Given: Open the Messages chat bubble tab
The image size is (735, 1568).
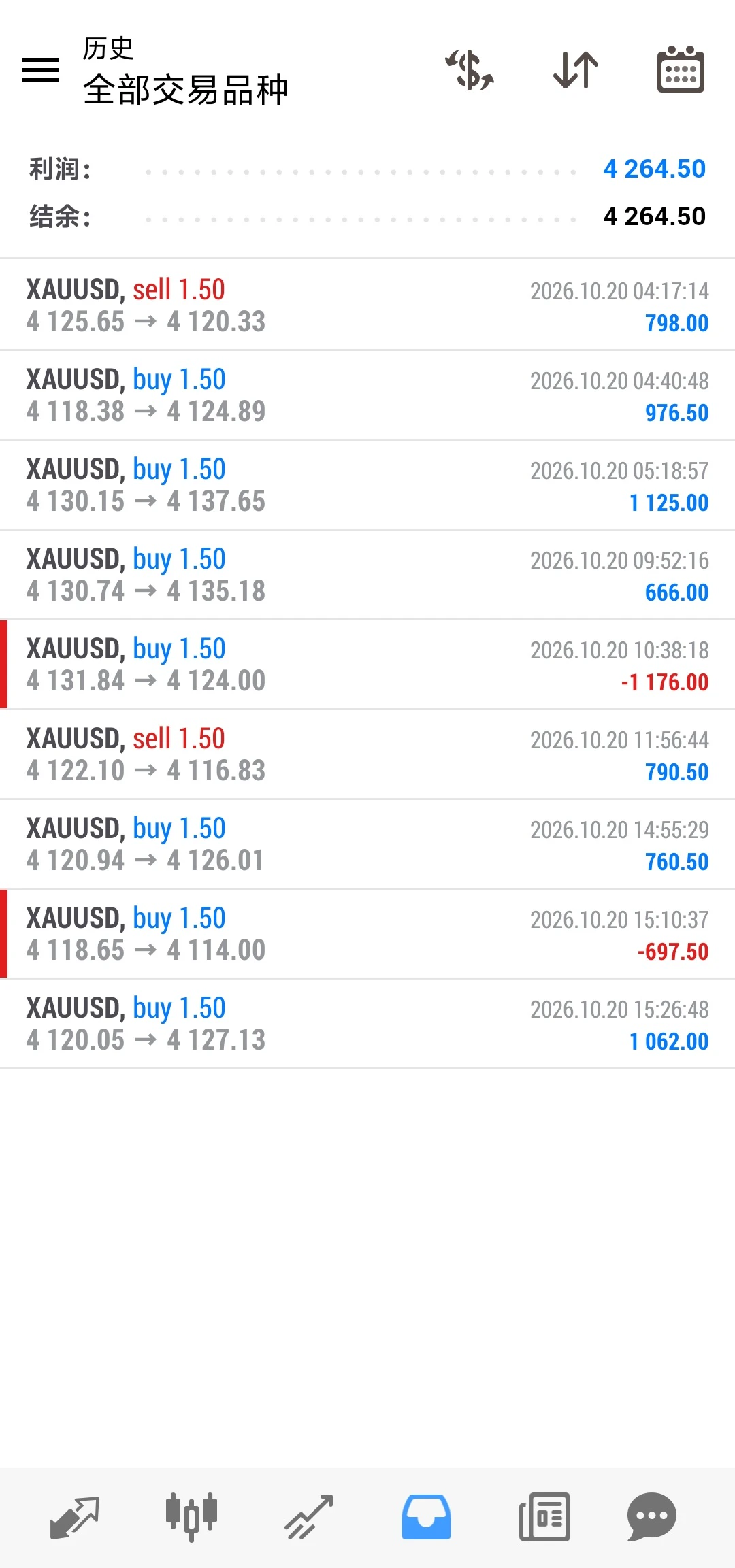Looking at the screenshot, I should pyautogui.click(x=652, y=1517).
